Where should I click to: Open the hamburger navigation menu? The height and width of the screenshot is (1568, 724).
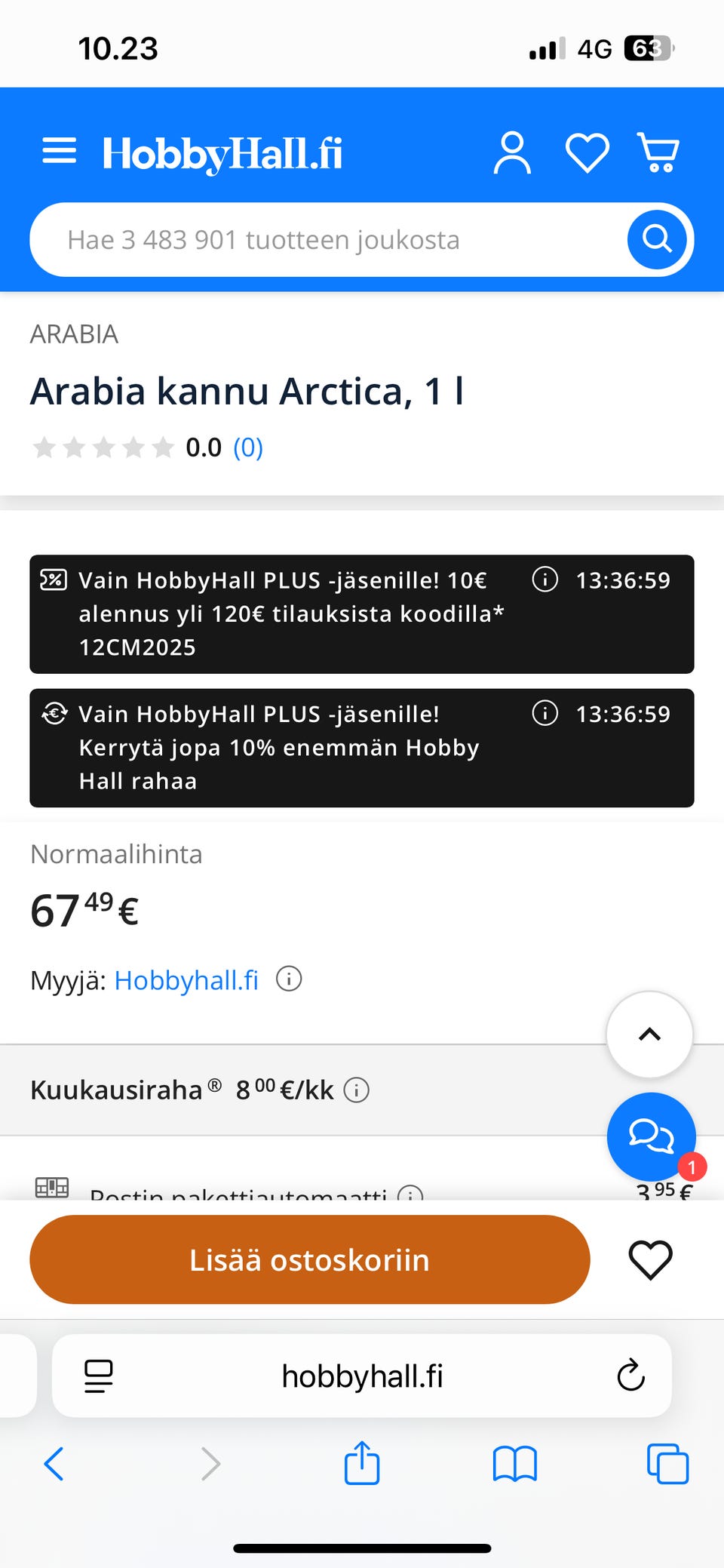tap(59, 151)
